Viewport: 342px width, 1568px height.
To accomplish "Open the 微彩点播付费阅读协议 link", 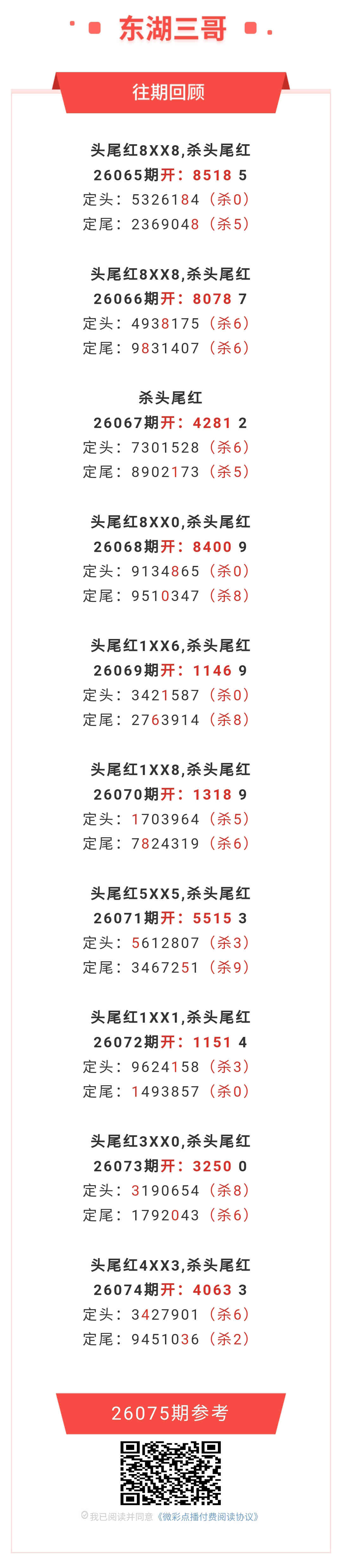I will [x=208, y=1516].
